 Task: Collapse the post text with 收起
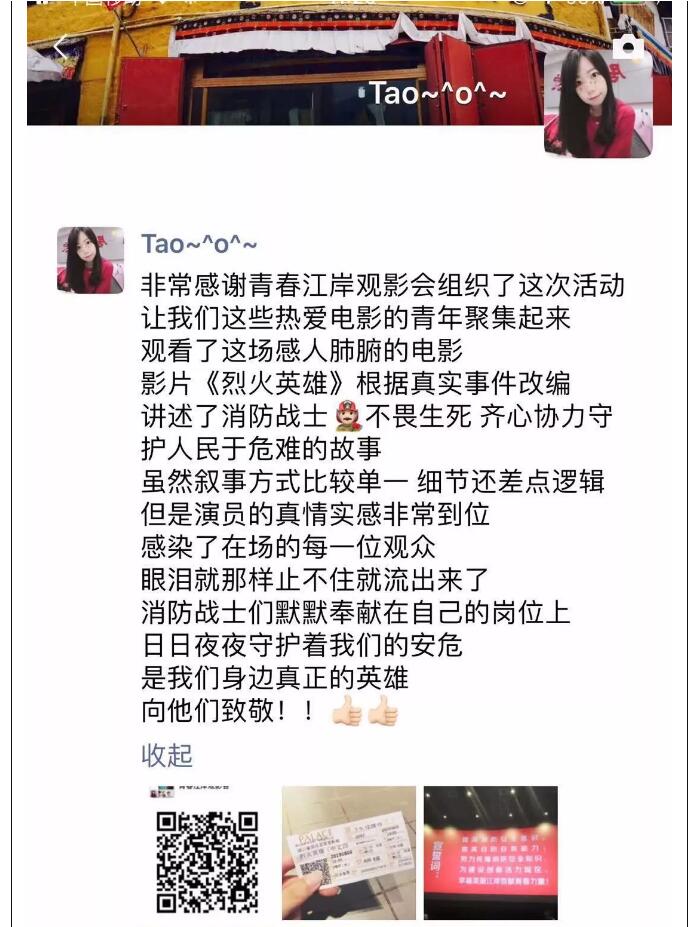click(x=167, y=756)
